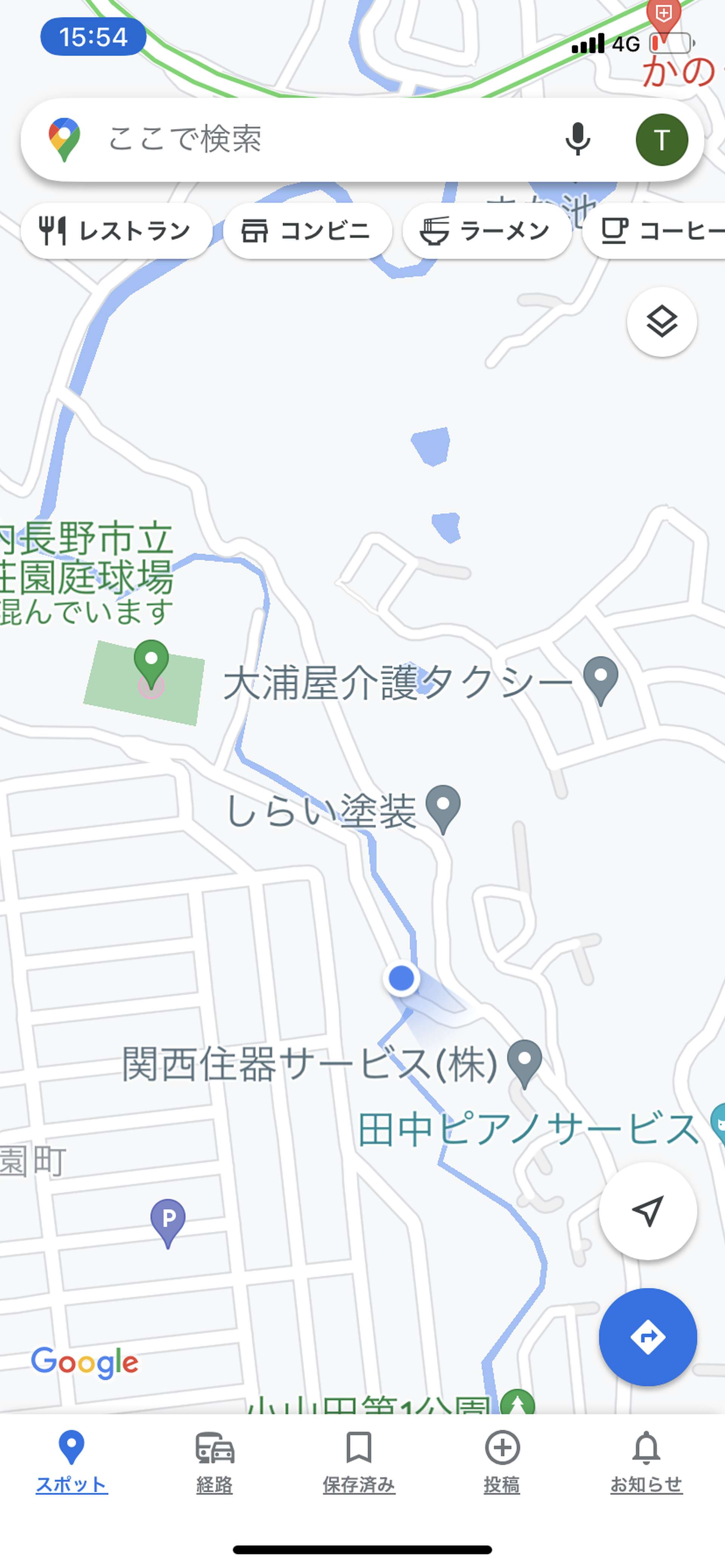Open the green tennis court pin
The height and width of the screenshot is (1568, 725).
[x=151, y=661]
